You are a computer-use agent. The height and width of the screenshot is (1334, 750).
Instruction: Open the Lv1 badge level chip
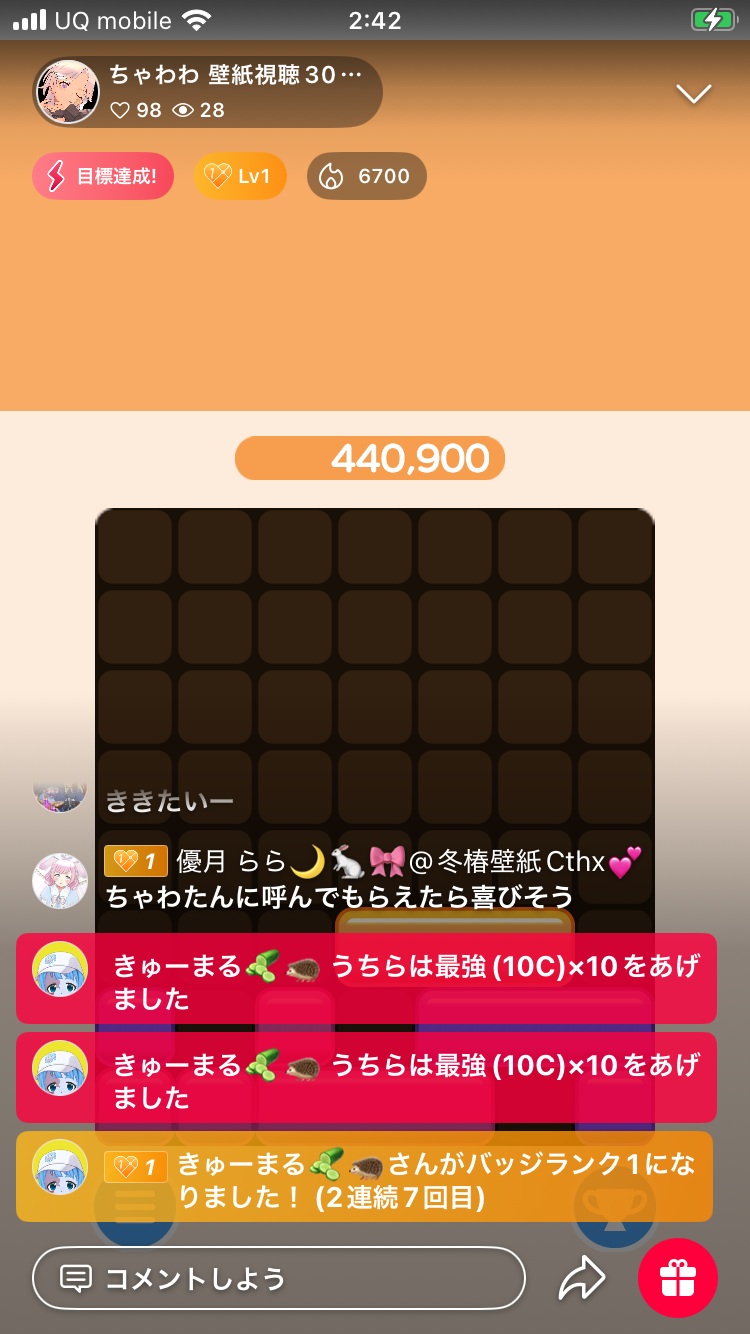(x=240, y=177)
